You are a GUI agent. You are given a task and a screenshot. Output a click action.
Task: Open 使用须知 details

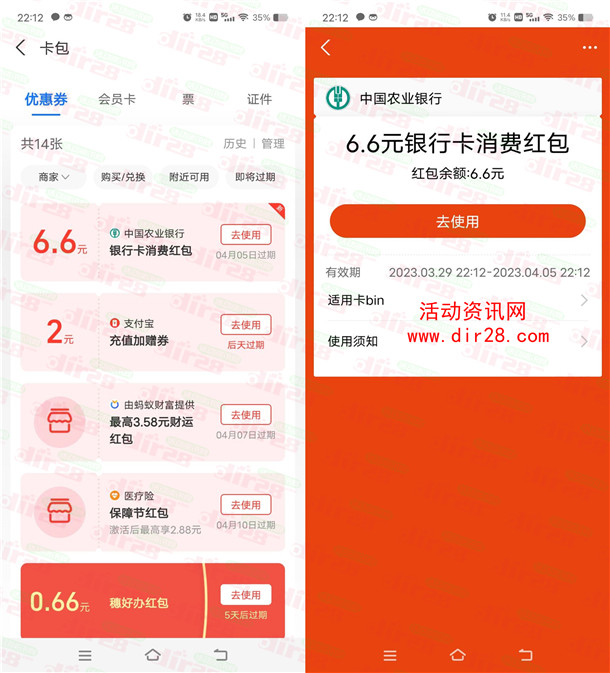click(458, 341)
